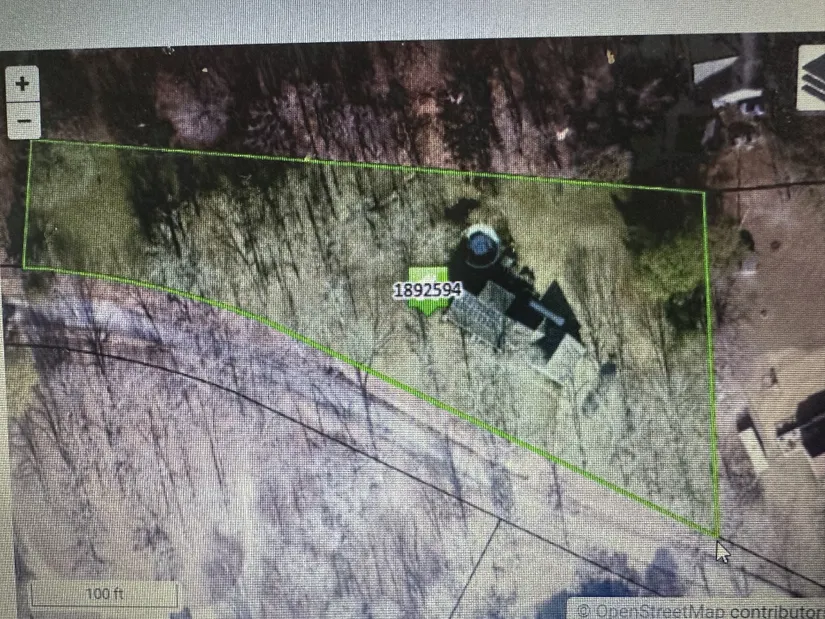Zoom in on the map
Viewport: 825px width, 619px height.
pyautogui.click(x=22, y=84)
